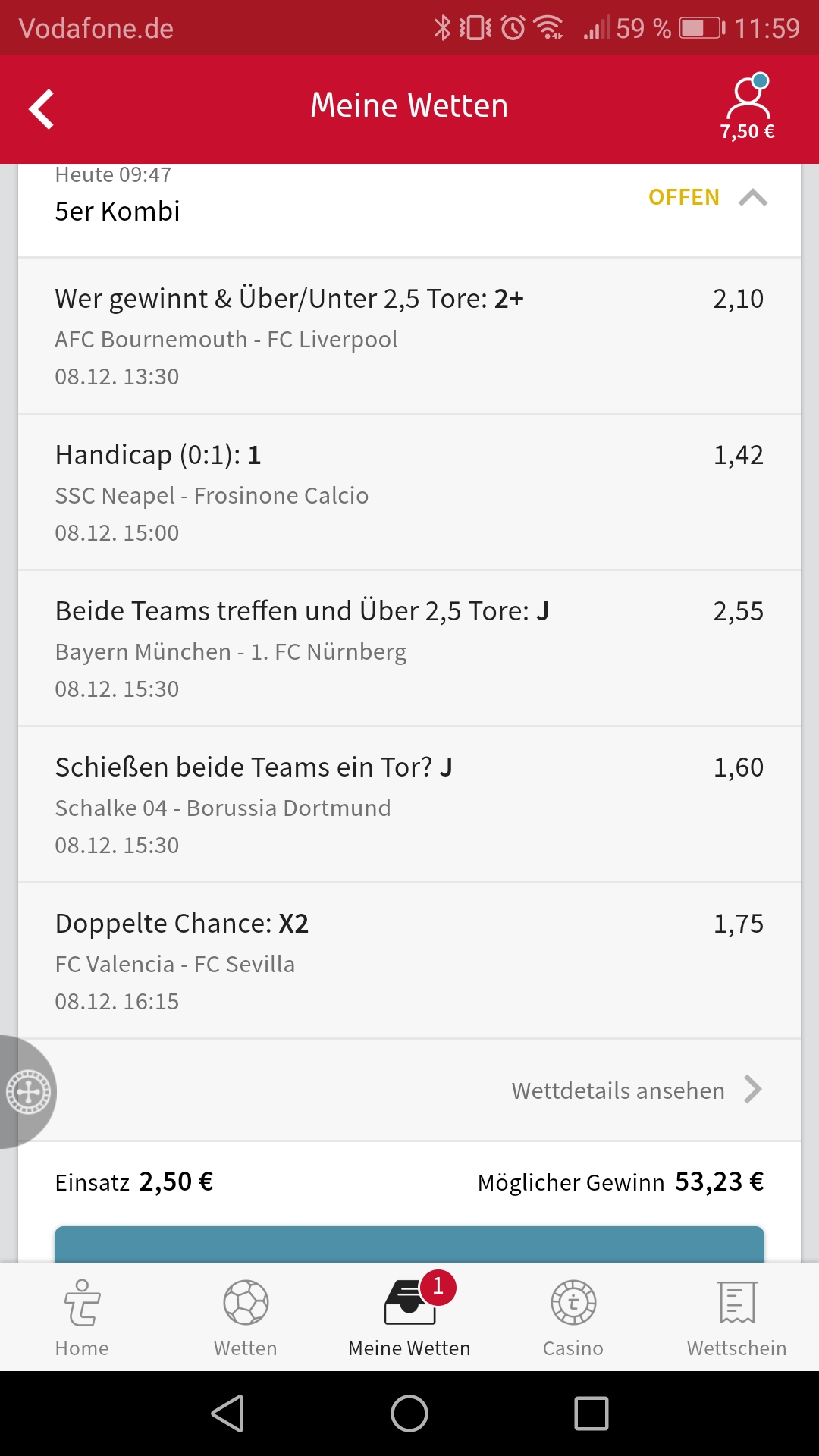Collapse the 5er Kombi bet
This screenshot has height=1456, width=819.
click(752, 198)
